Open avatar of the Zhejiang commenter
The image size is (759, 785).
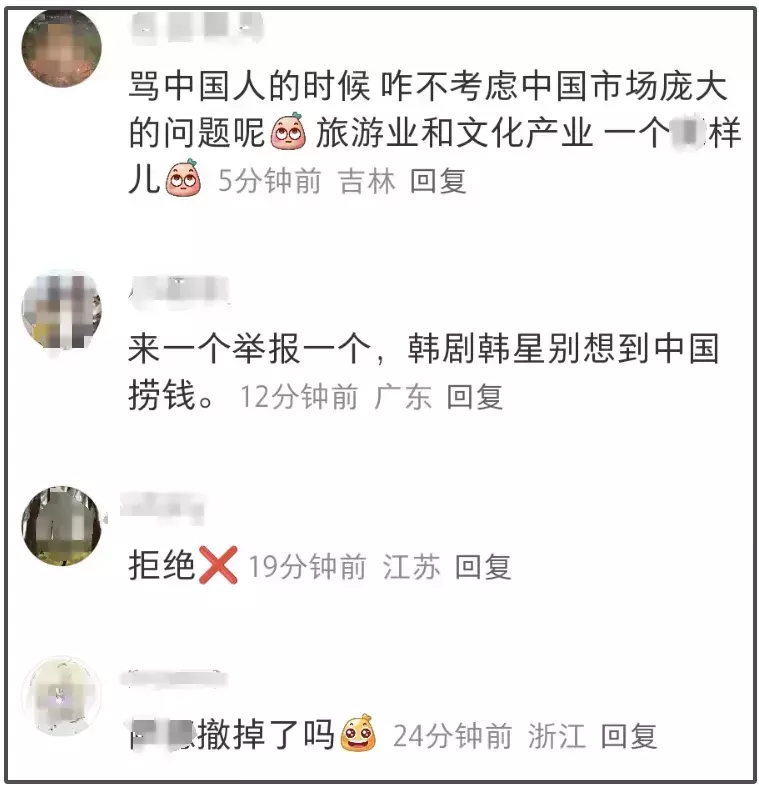(x=62, y=696)
